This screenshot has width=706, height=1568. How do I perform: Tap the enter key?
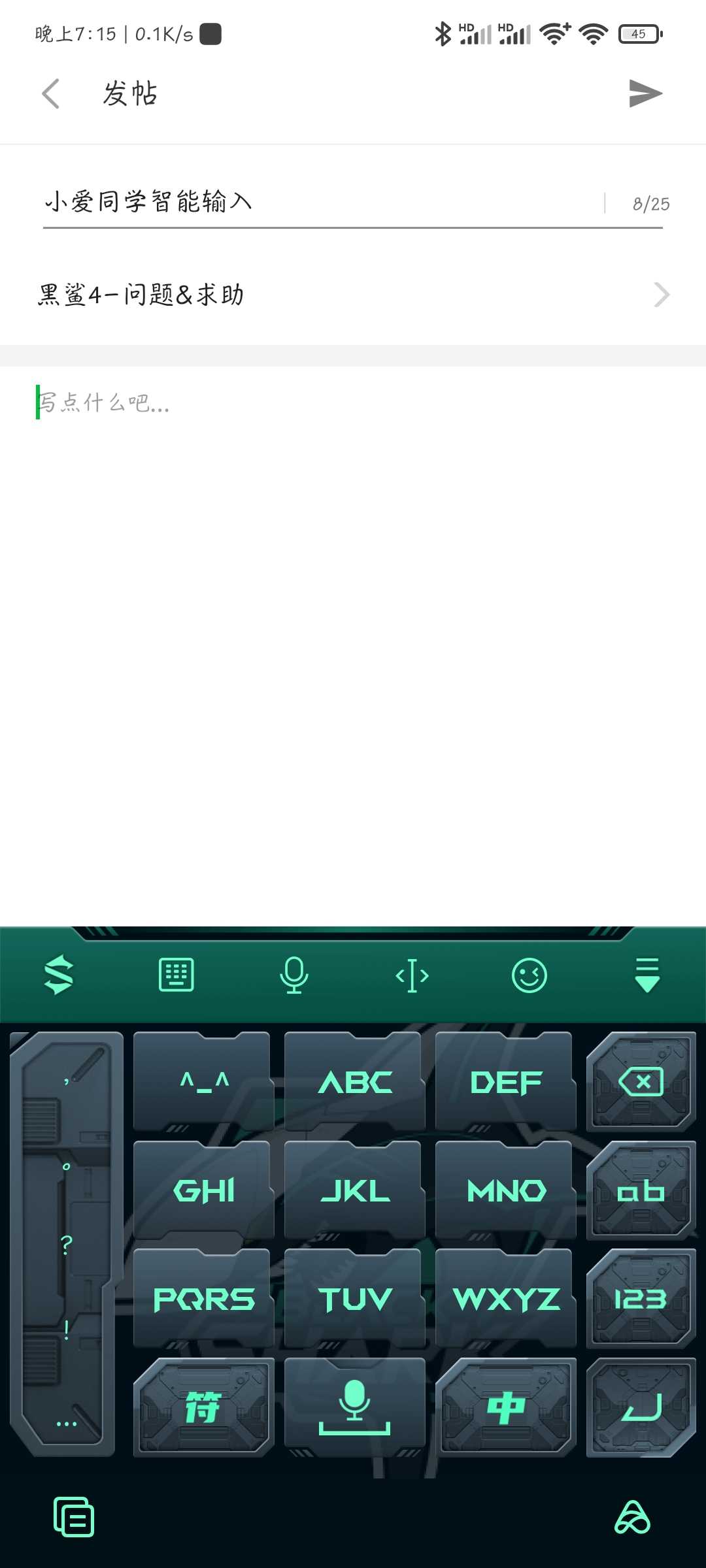click(641, 1407)
